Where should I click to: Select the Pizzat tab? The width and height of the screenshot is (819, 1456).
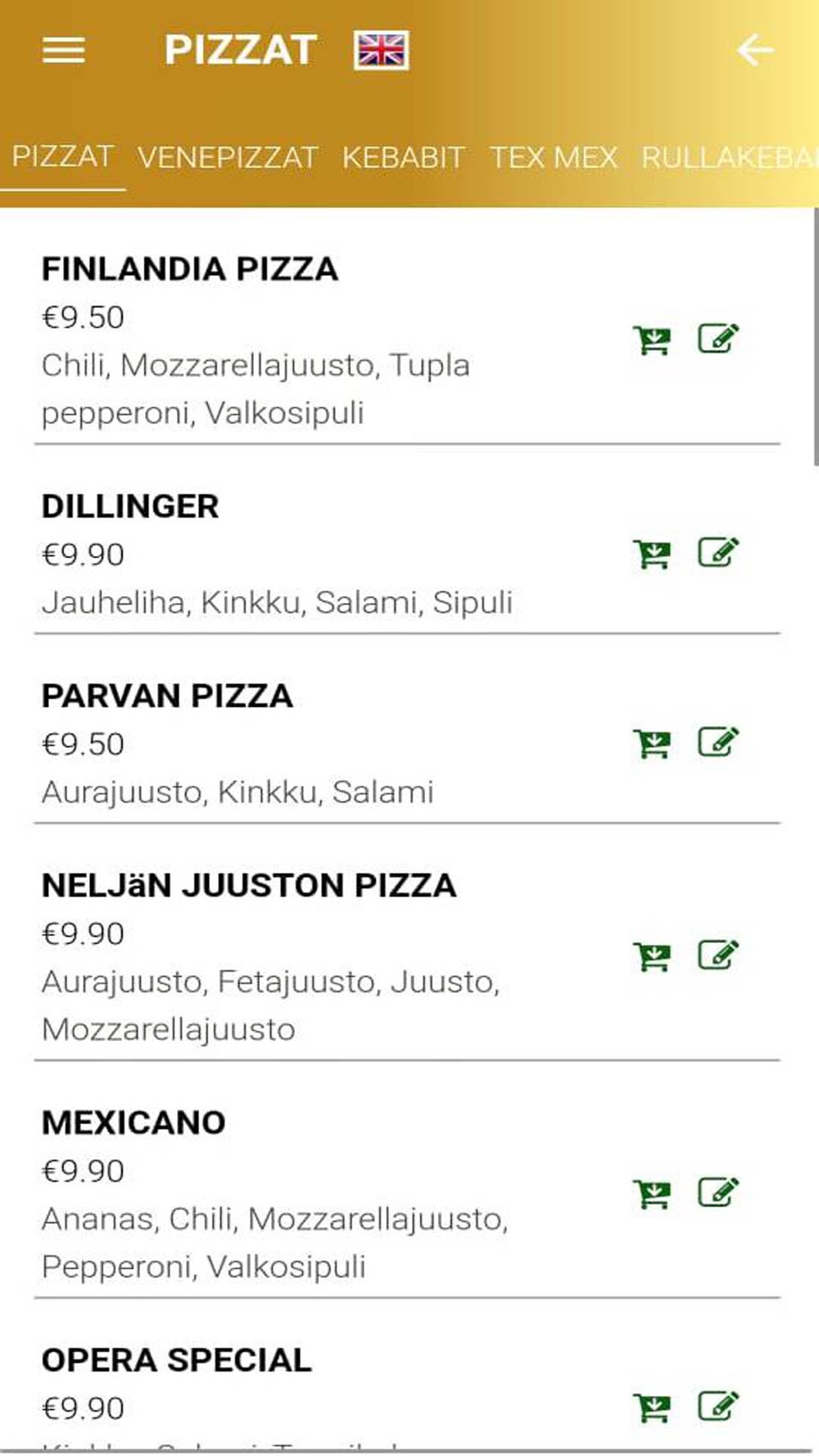(x=62, y=156)
